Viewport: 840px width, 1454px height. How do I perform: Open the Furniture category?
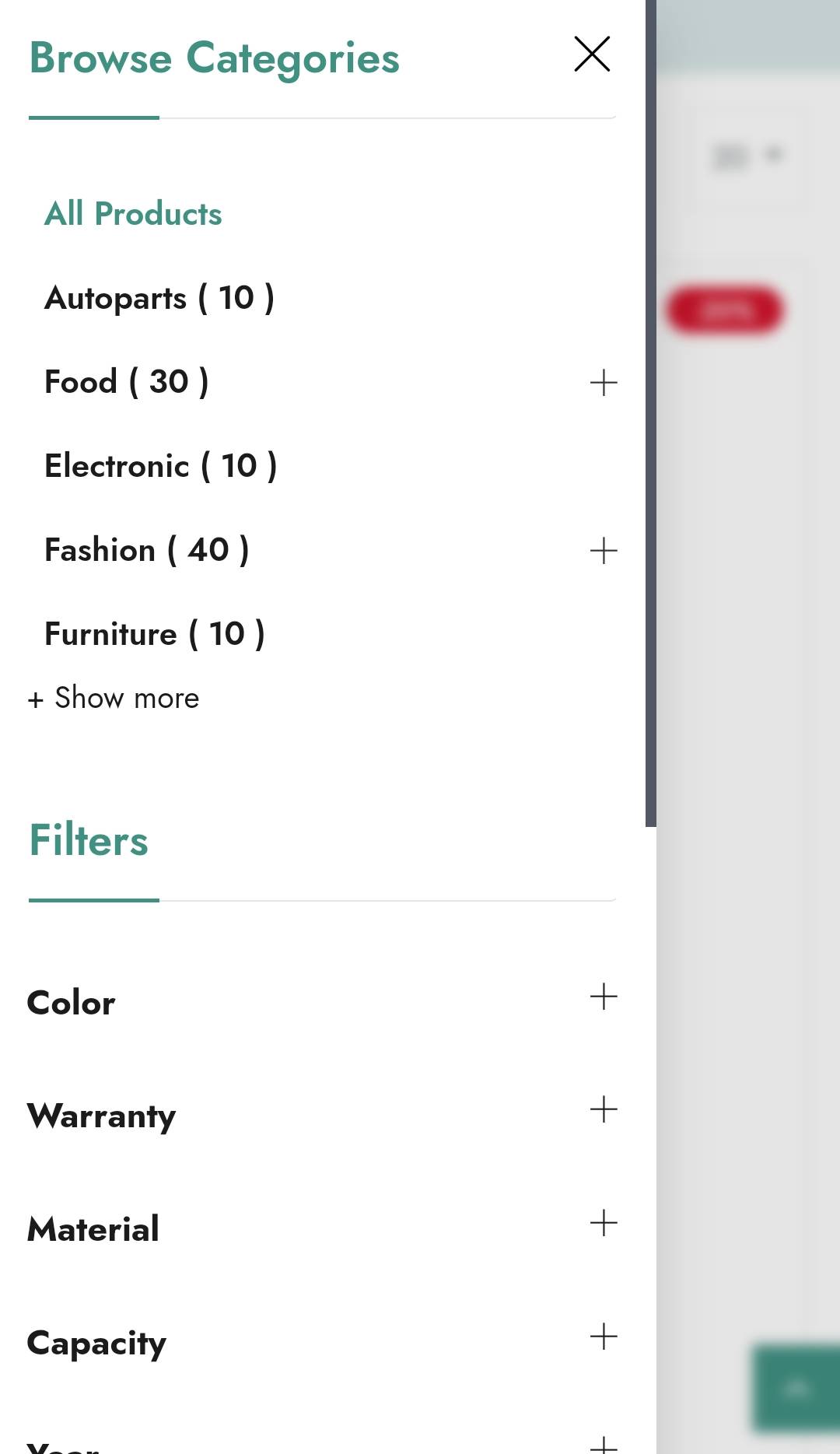155,634
